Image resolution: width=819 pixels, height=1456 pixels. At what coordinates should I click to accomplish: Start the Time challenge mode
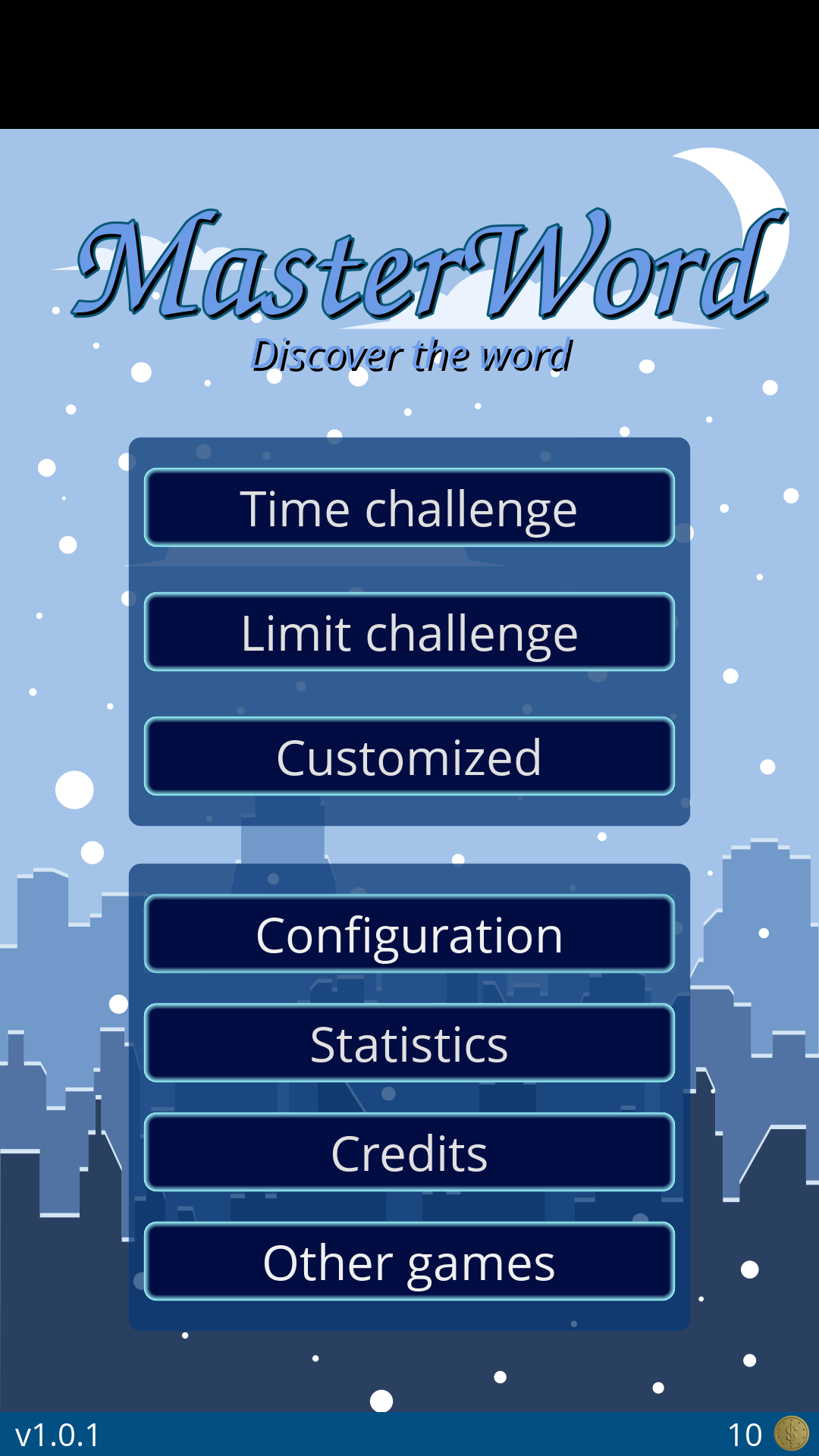coord(409,508)
